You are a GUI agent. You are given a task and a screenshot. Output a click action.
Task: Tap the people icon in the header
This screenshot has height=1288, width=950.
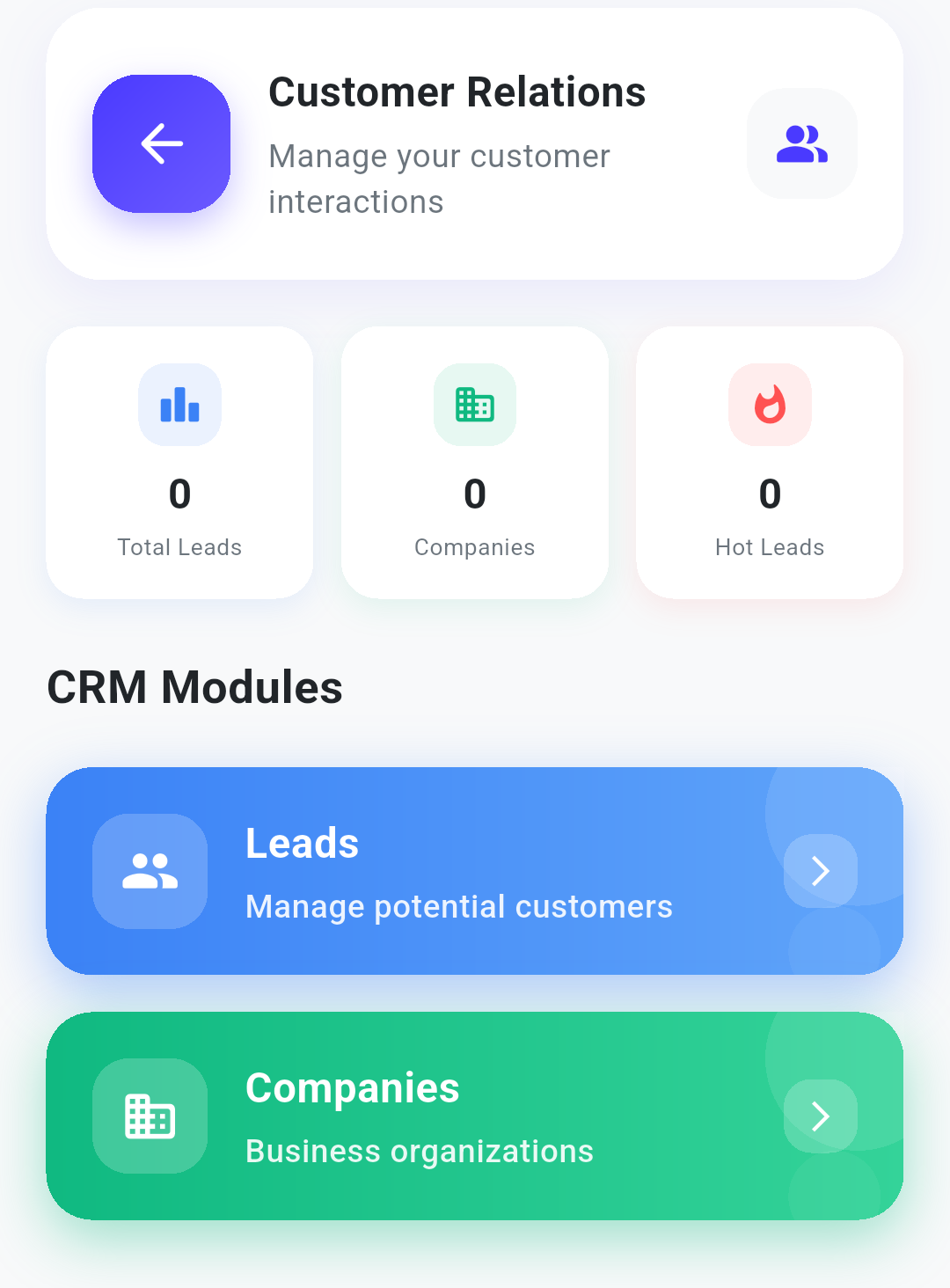pyautogui.click(x=801, y=143)
